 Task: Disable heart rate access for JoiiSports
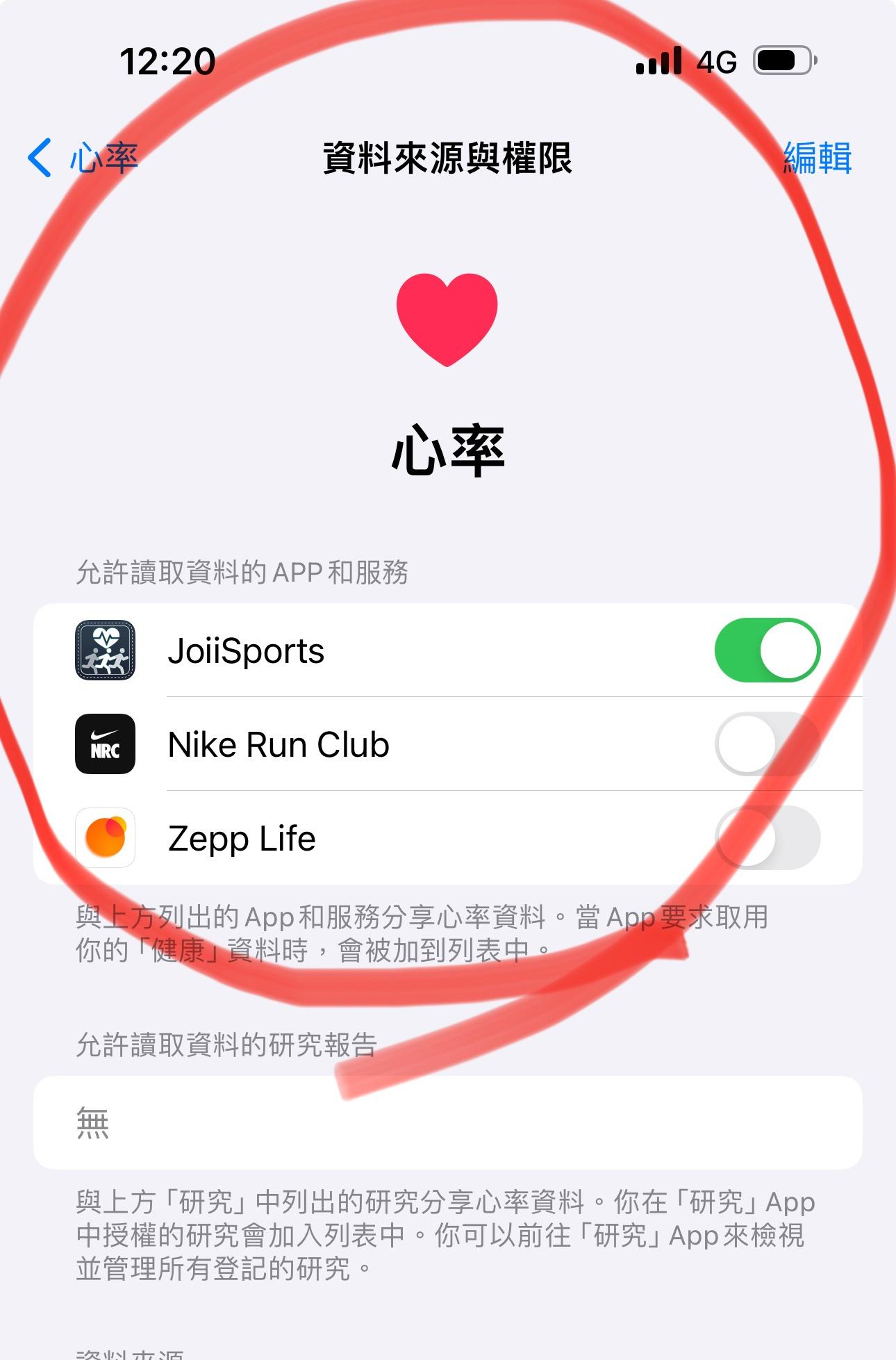(x=767, y=650)
